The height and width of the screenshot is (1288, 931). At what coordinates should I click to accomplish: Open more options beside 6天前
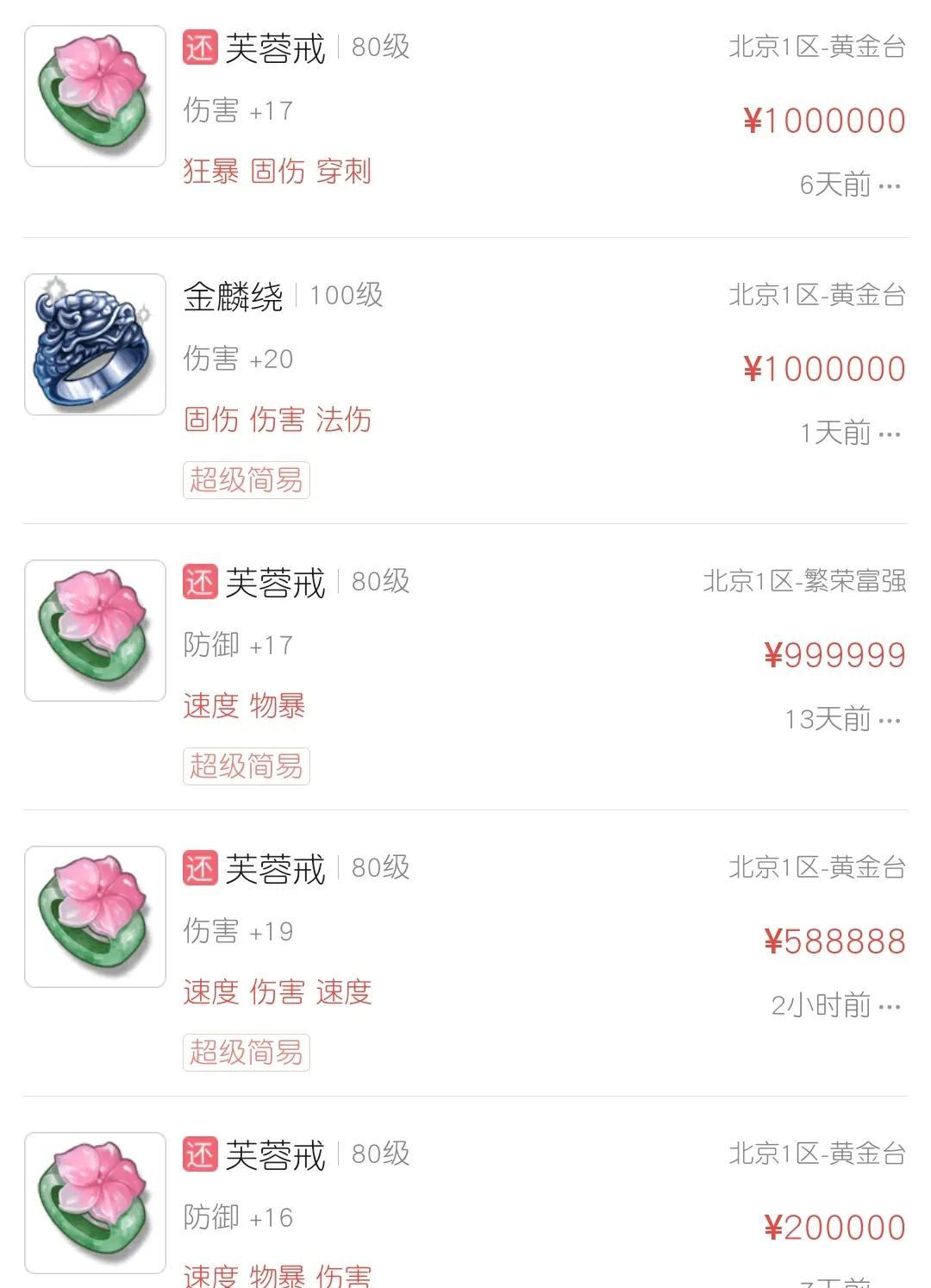(x=890, y=185)
